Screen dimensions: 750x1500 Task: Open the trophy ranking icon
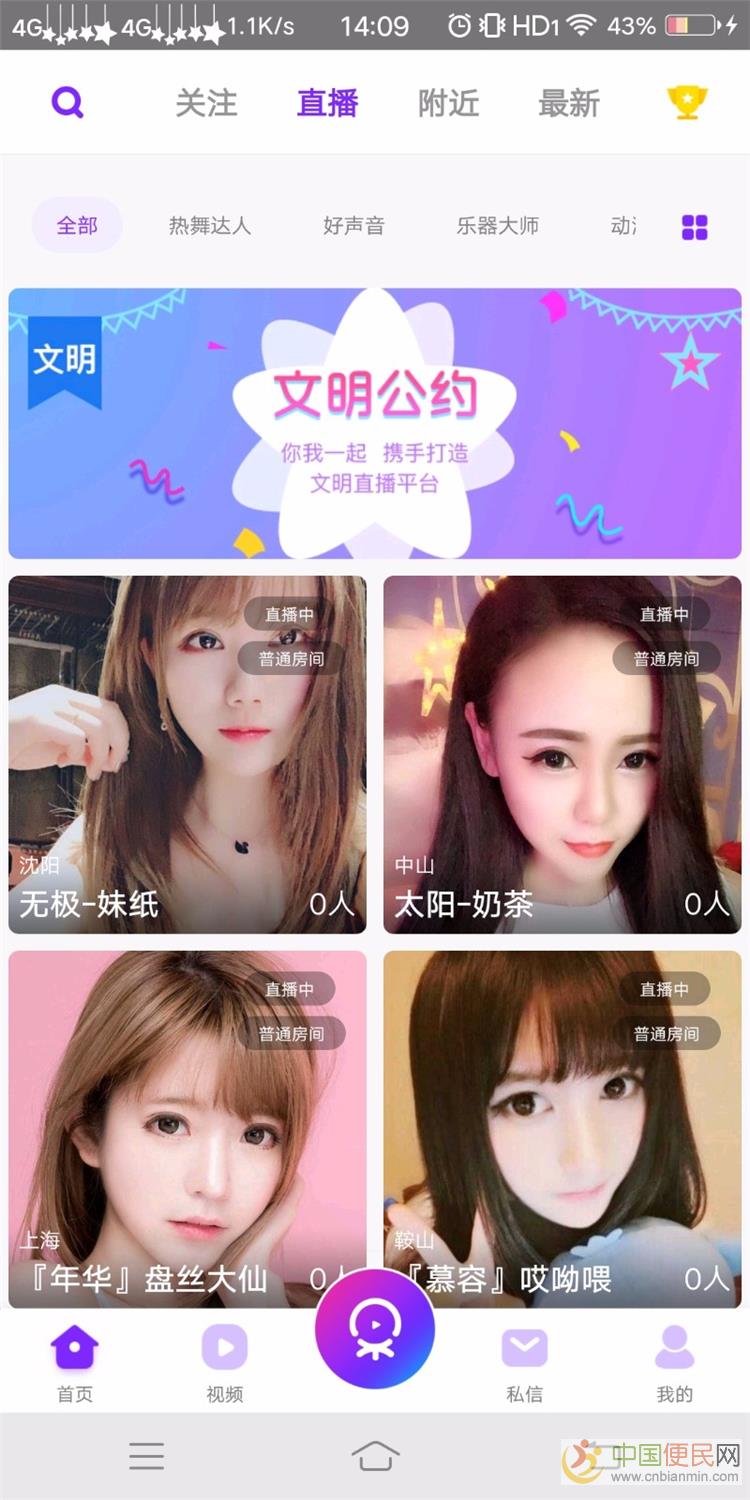687,102
